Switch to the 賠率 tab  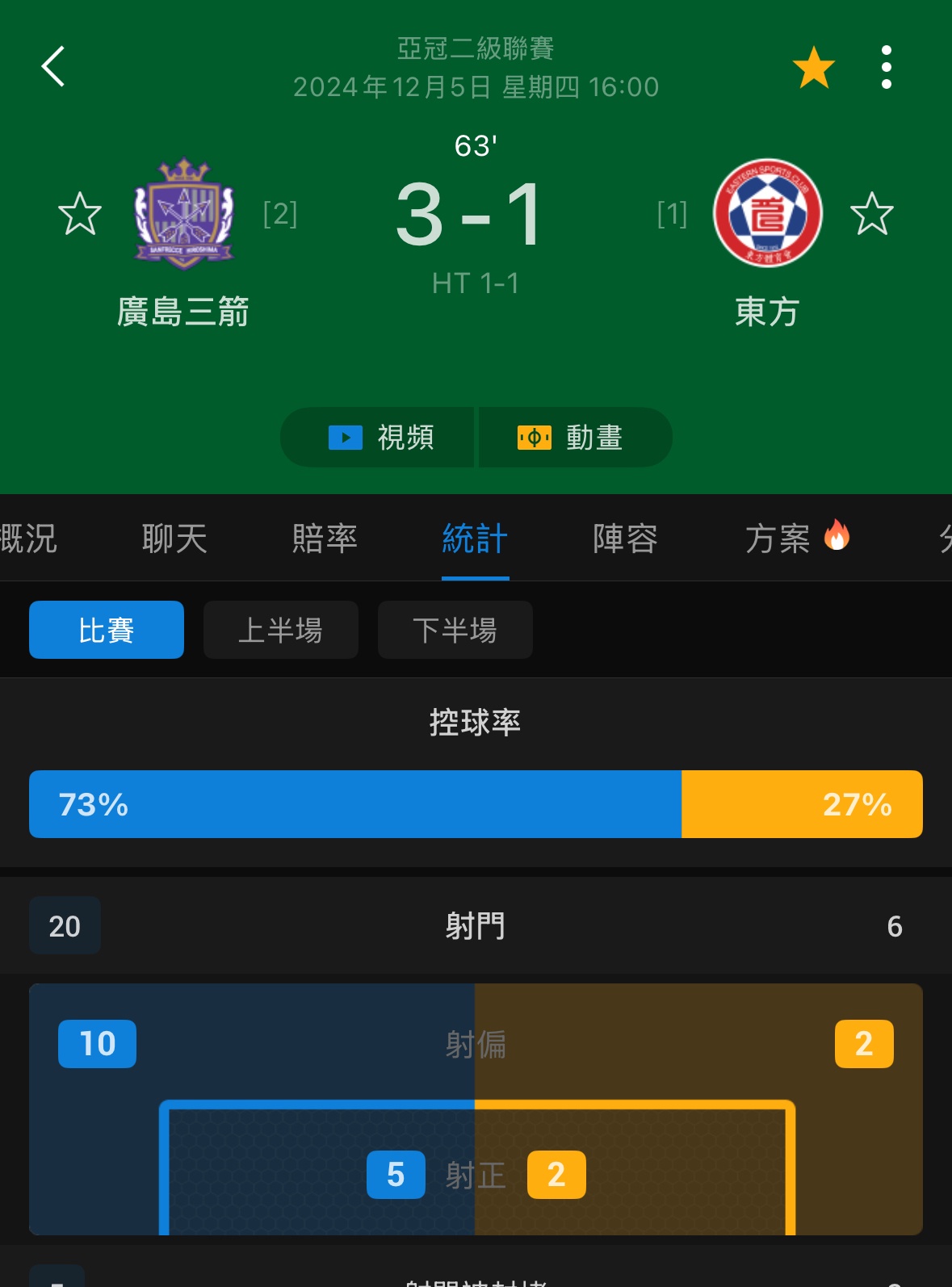(x=325, y=539)
